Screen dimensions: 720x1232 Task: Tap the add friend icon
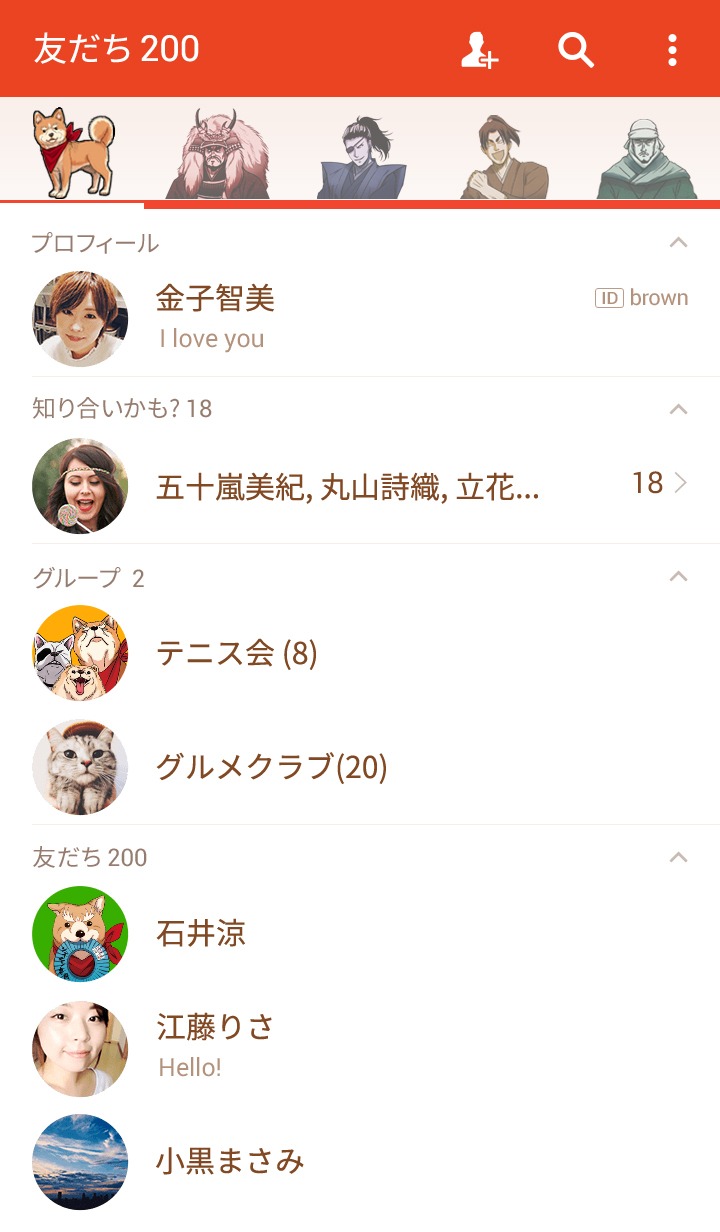479,49
